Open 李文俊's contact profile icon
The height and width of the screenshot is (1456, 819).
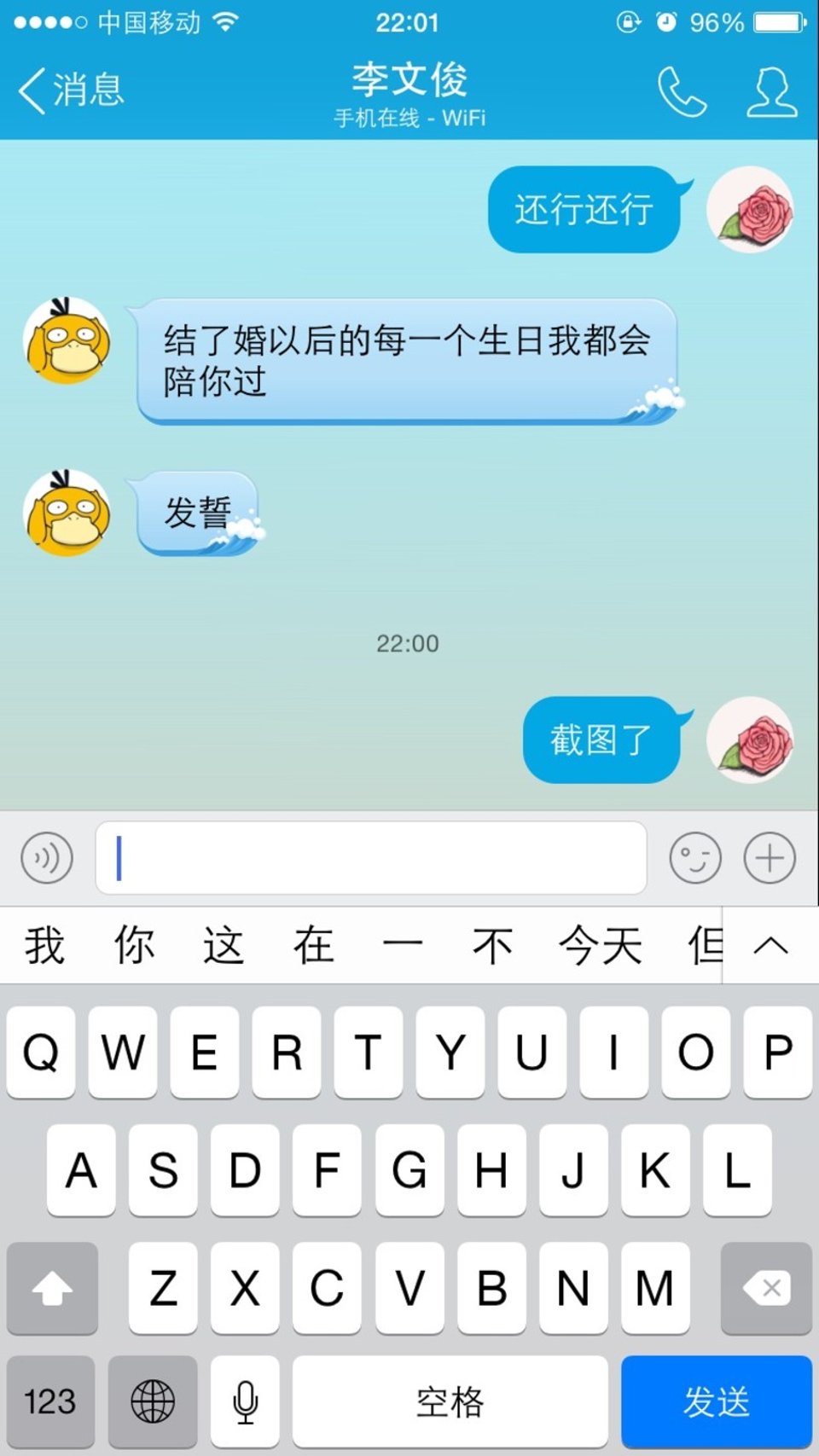tap(770, 91)
